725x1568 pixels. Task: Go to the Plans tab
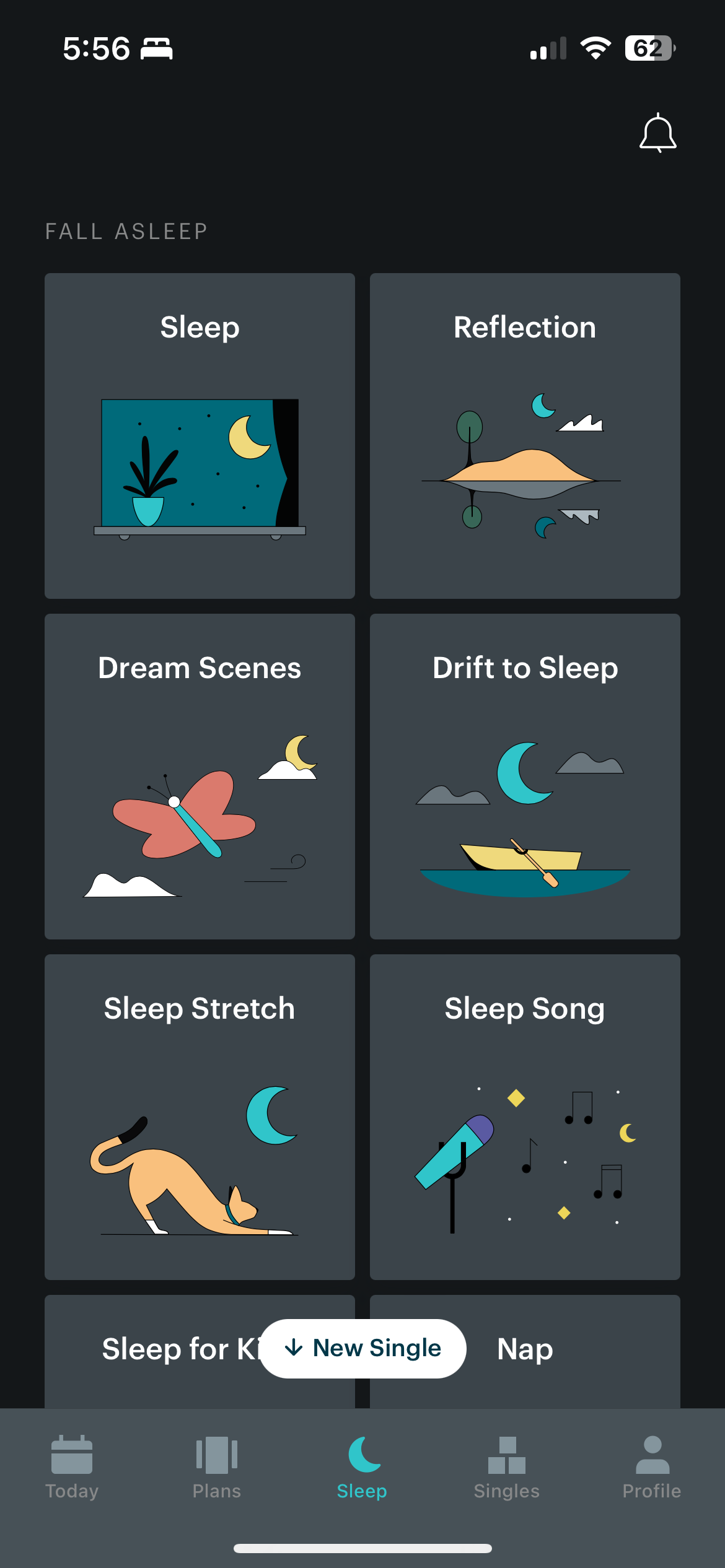click(x=217, y=1468)
